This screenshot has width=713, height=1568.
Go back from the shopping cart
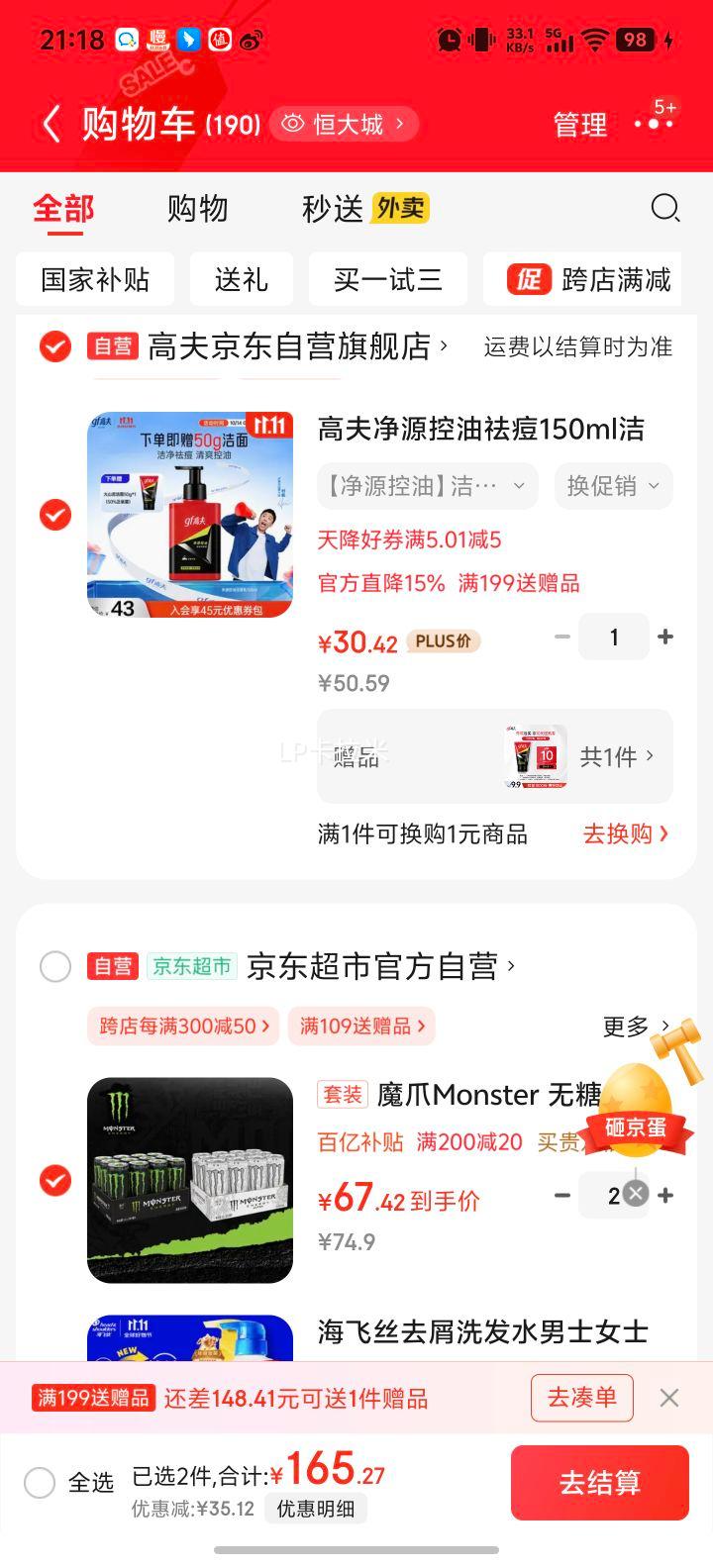point(51,126)
